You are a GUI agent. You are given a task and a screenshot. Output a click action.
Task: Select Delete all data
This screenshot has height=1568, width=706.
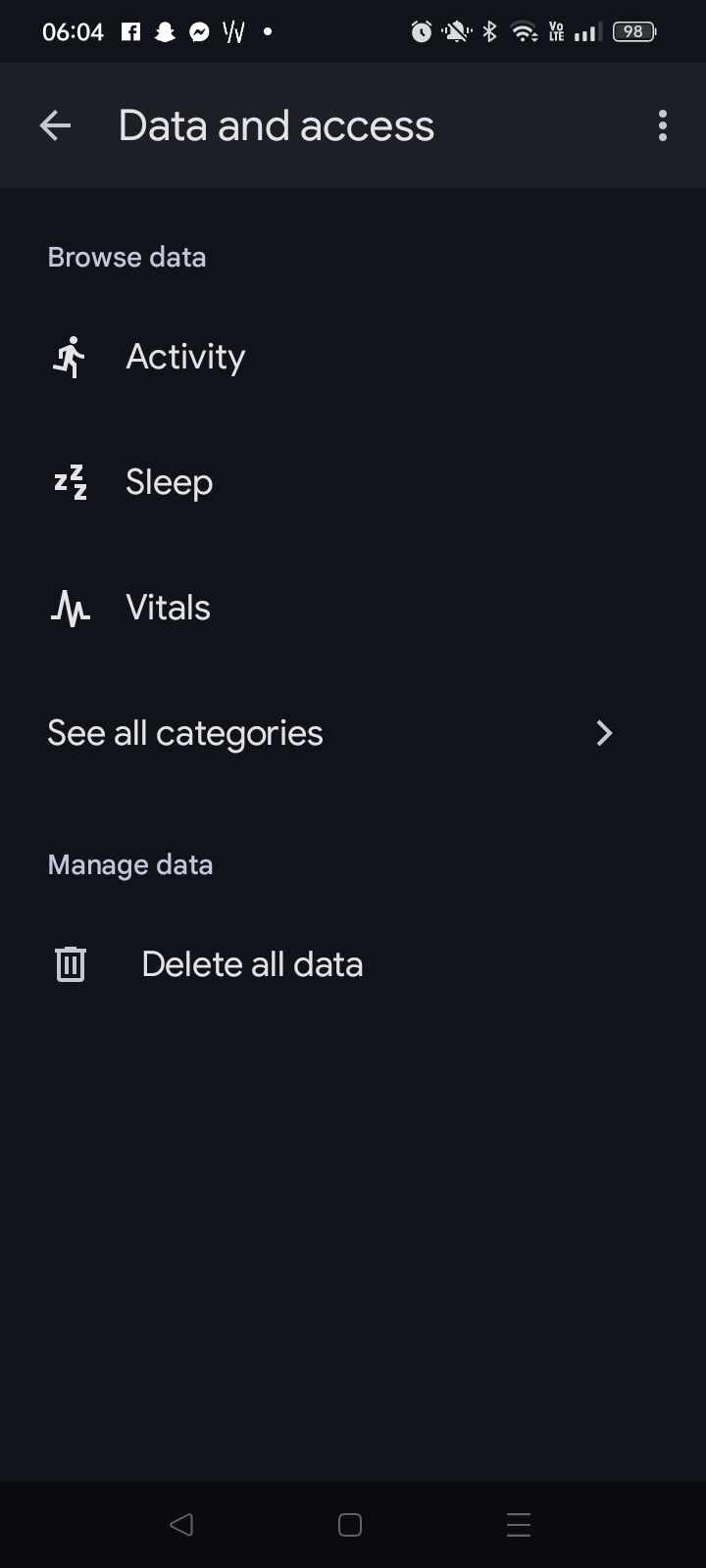click(353, 964)
